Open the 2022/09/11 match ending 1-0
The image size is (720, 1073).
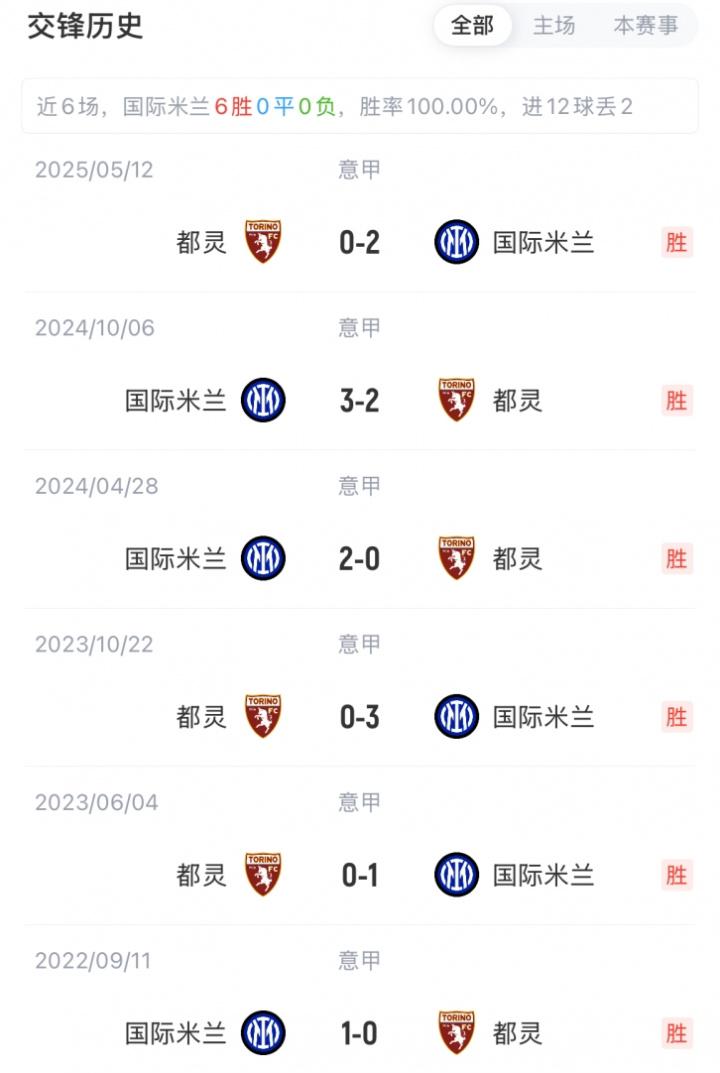[360, 1032]
